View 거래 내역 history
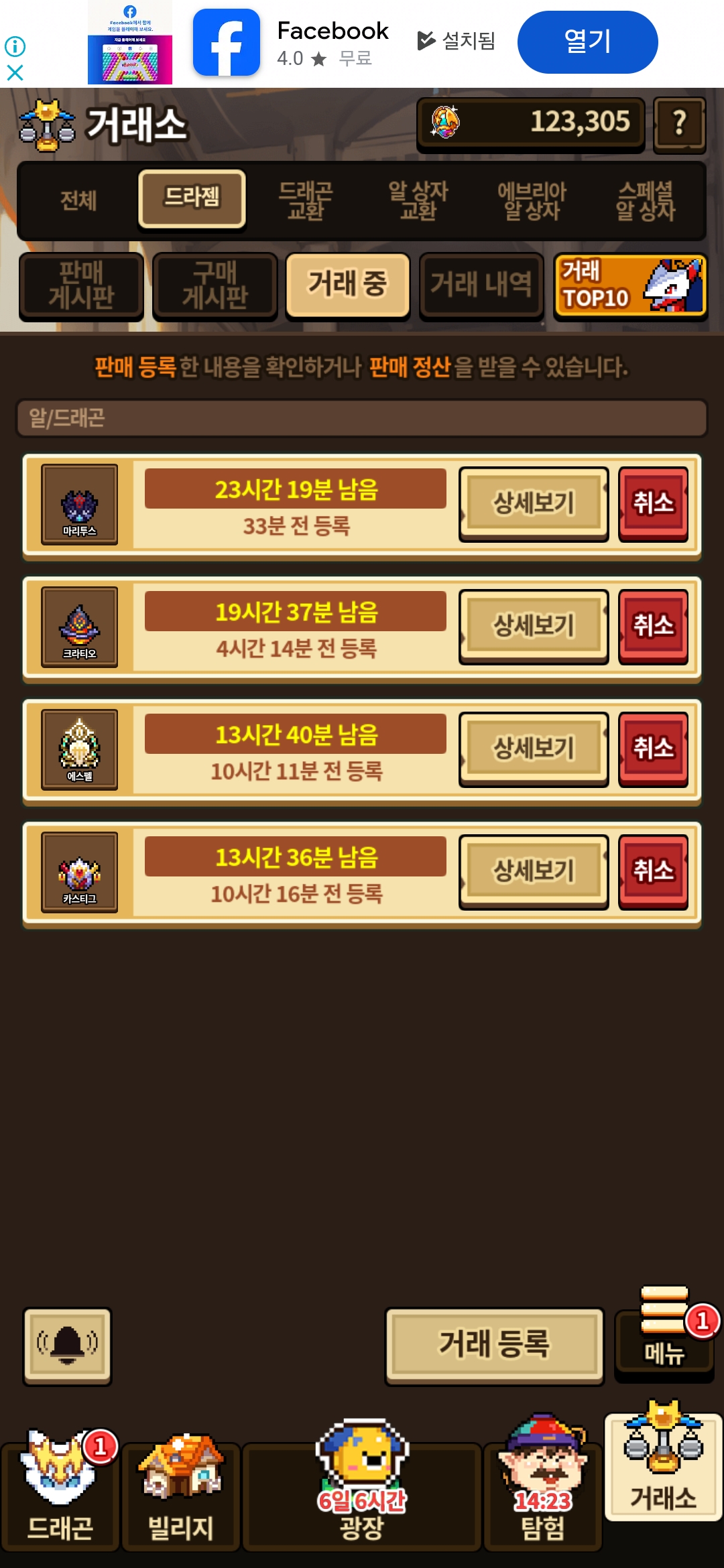Screen dimensions: 724x1568 (x=481, y=285)
